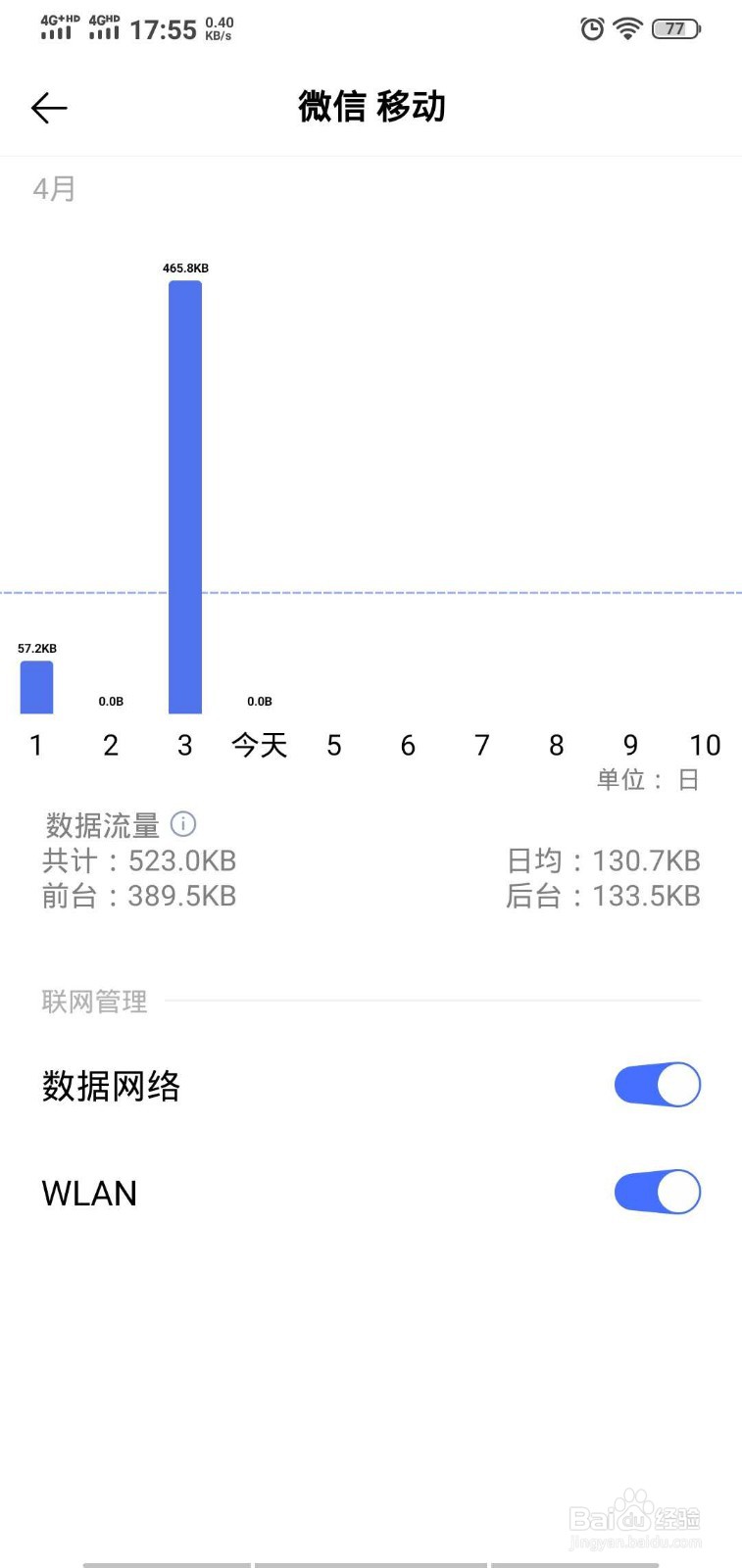The width and height of the screenshot is (742, 1568).
Task: Open the 数据流量 info icon
Action: 185,824
